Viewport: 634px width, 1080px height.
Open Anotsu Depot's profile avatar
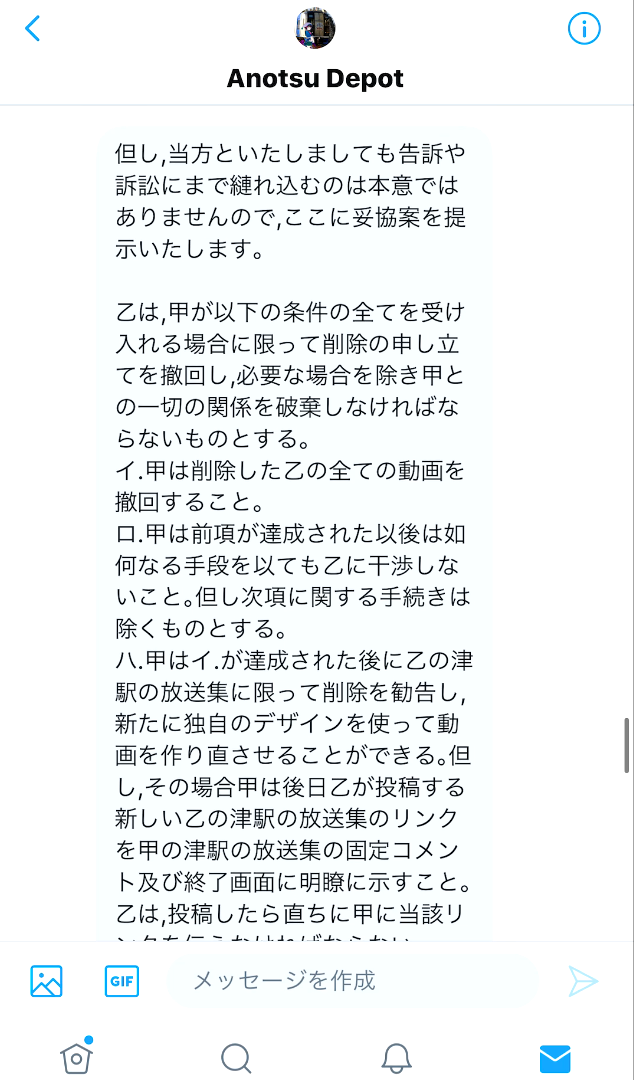tap(316, 28)
